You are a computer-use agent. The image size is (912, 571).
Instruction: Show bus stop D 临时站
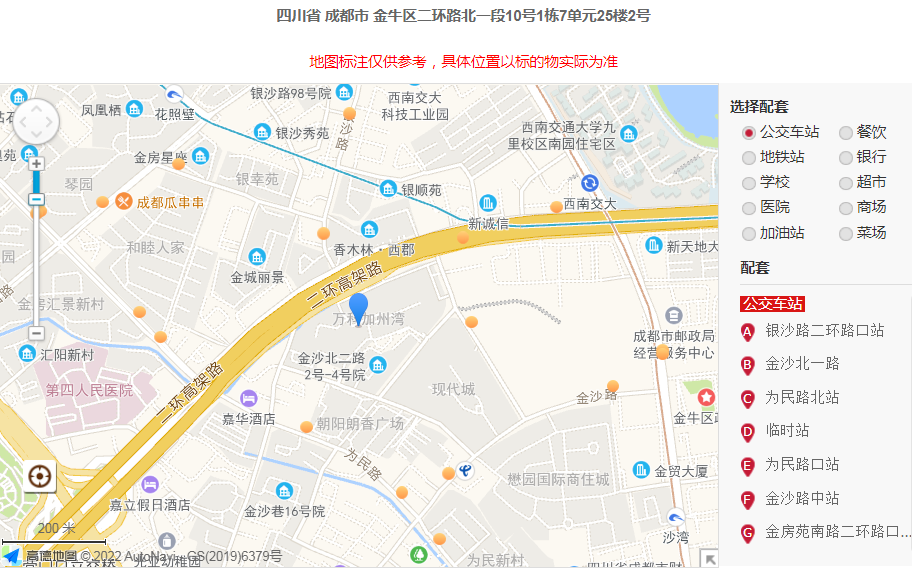coord(787,431)
